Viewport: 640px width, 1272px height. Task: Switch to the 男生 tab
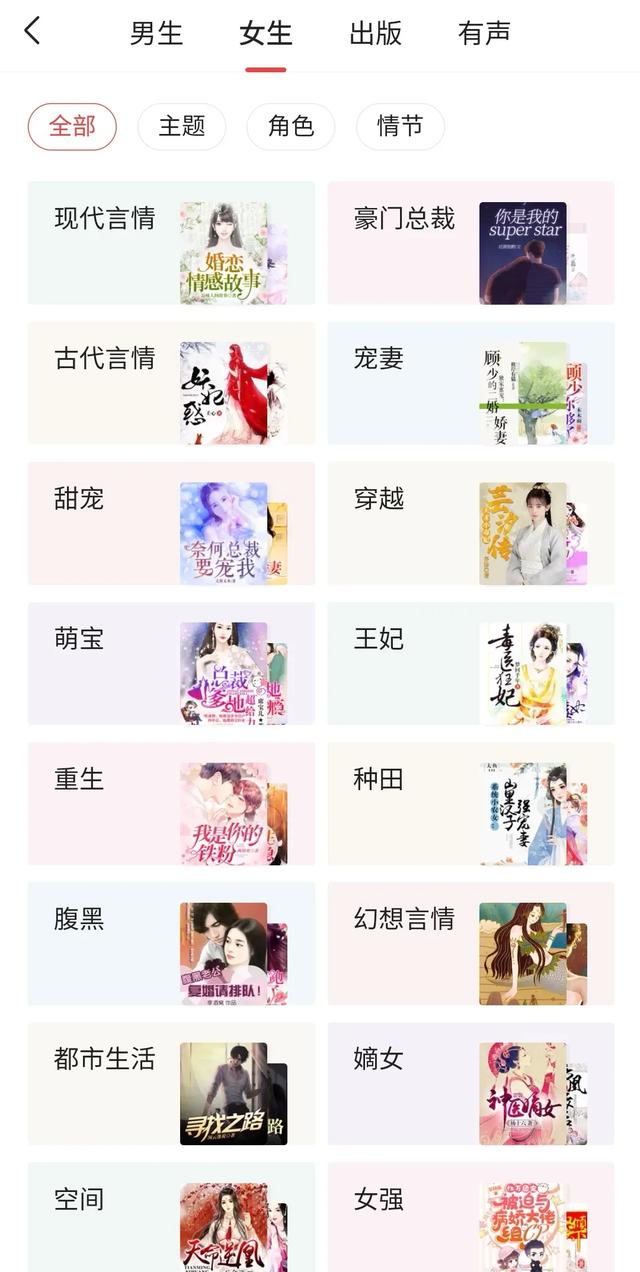coord(157,33)
